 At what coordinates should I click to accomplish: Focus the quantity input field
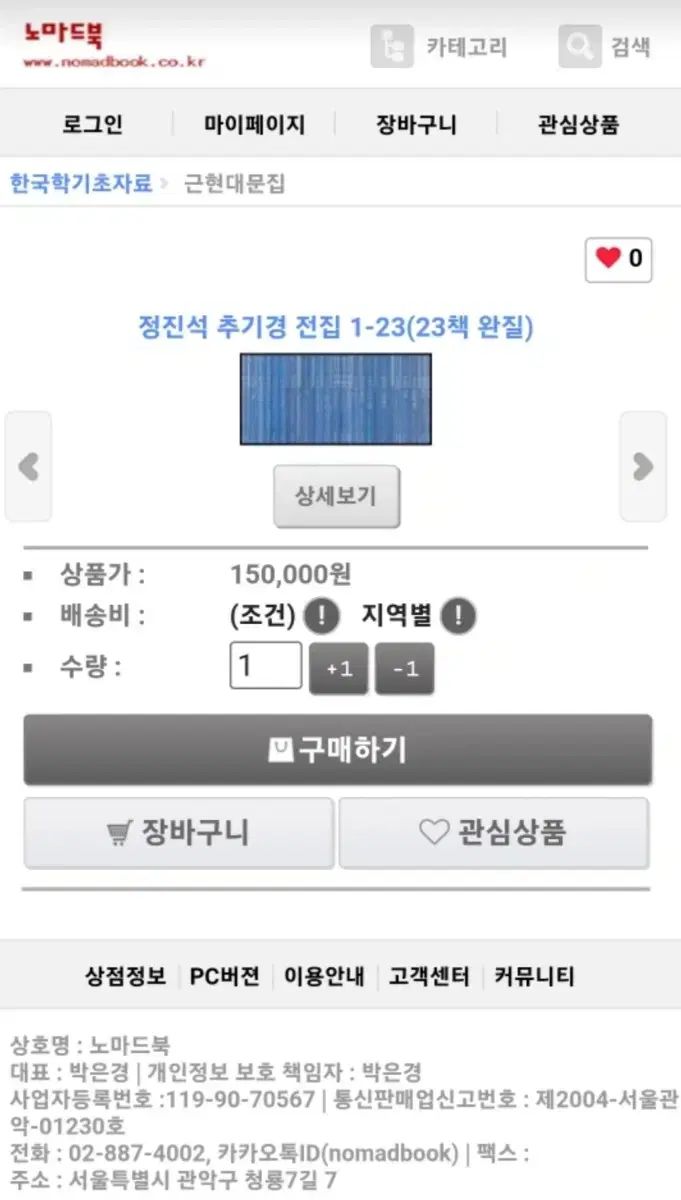265,666
